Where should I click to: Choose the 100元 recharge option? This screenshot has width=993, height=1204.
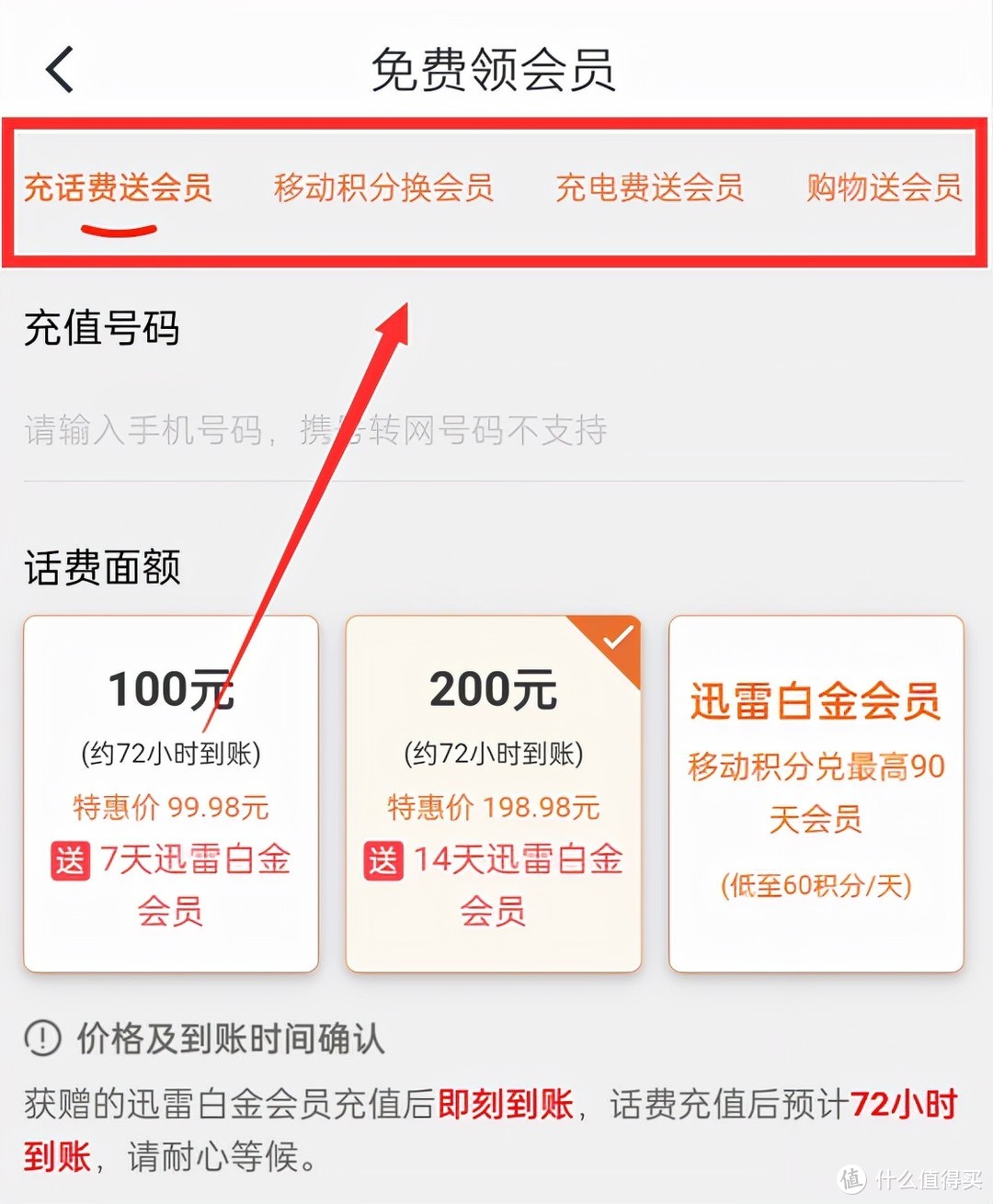[171, 793]
